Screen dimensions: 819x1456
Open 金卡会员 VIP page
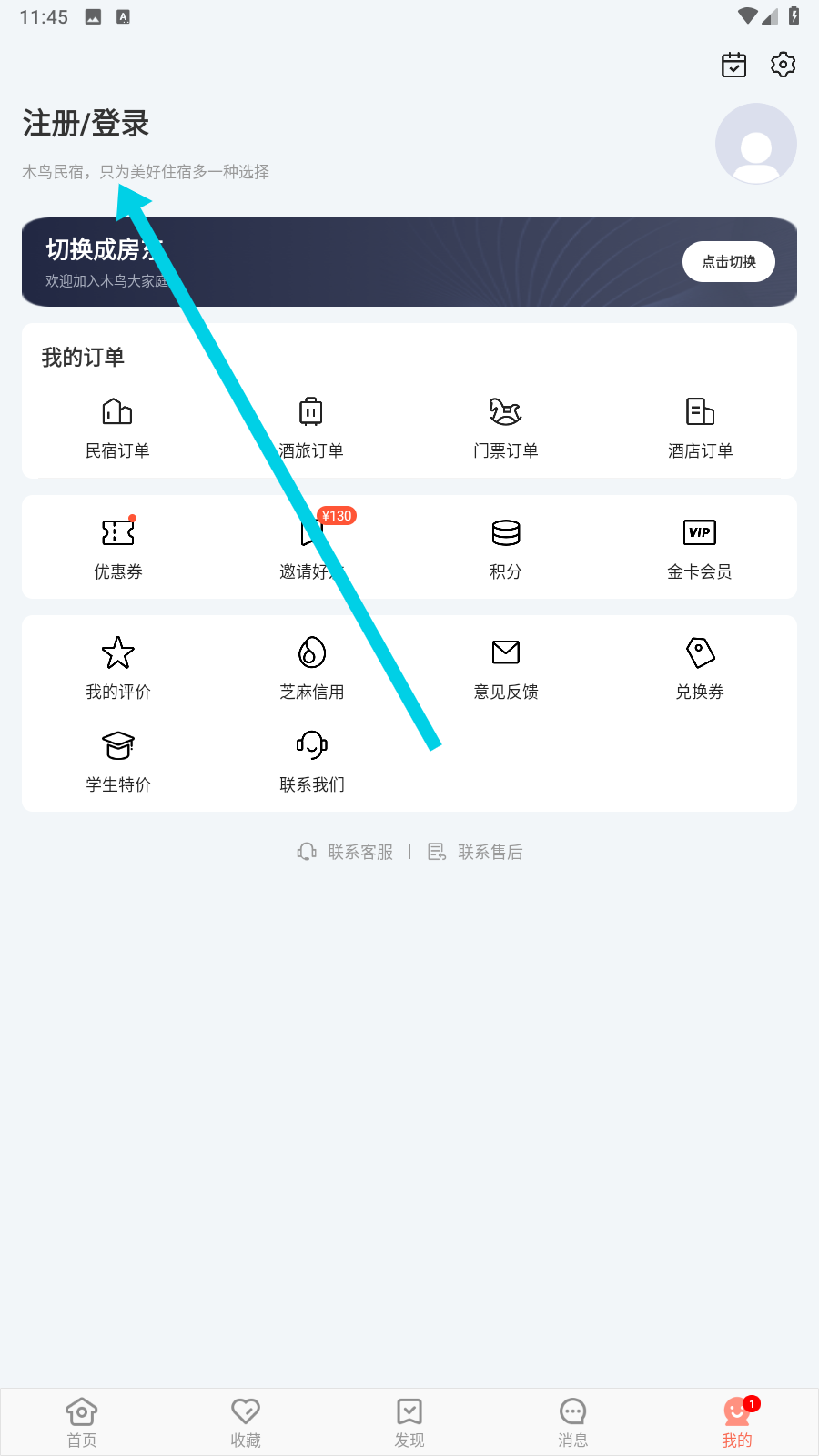699,548
